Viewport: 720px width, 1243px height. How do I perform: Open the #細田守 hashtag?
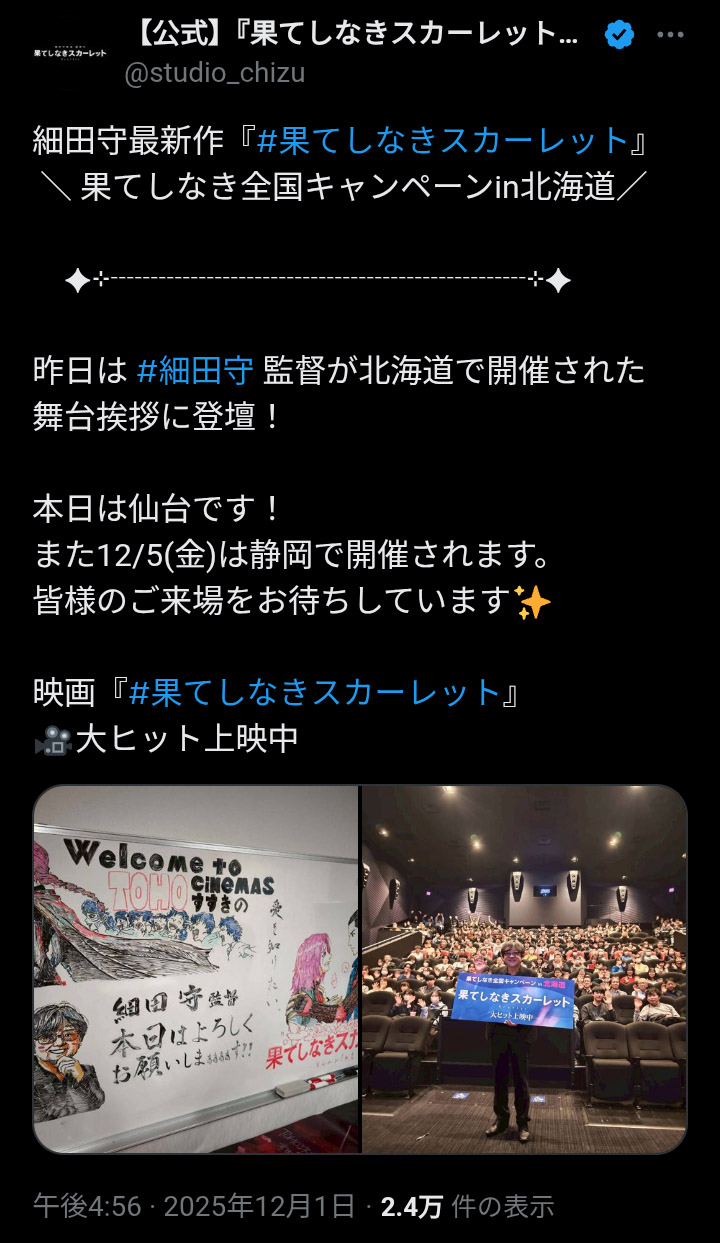click(195, 371)
